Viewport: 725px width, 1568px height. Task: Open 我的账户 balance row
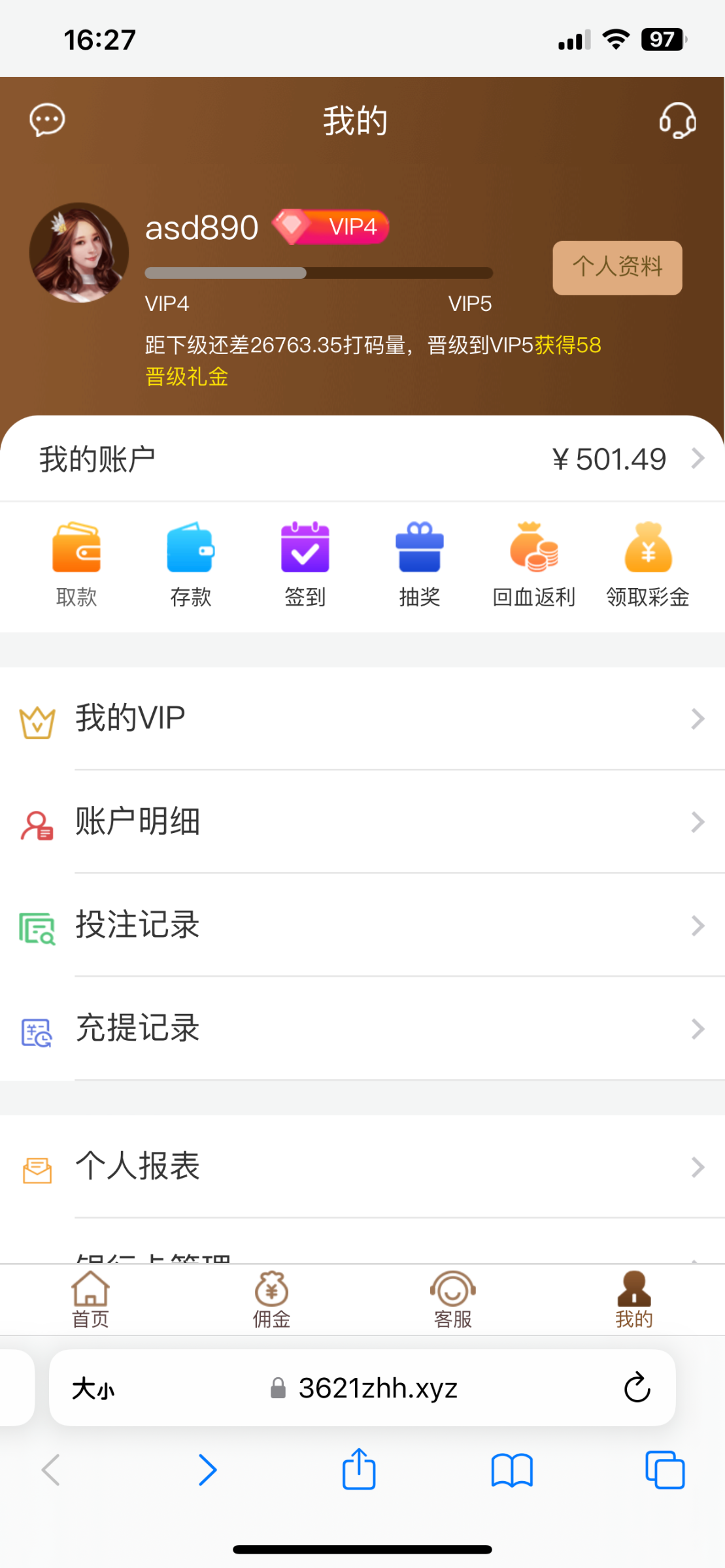pos(362,459)
